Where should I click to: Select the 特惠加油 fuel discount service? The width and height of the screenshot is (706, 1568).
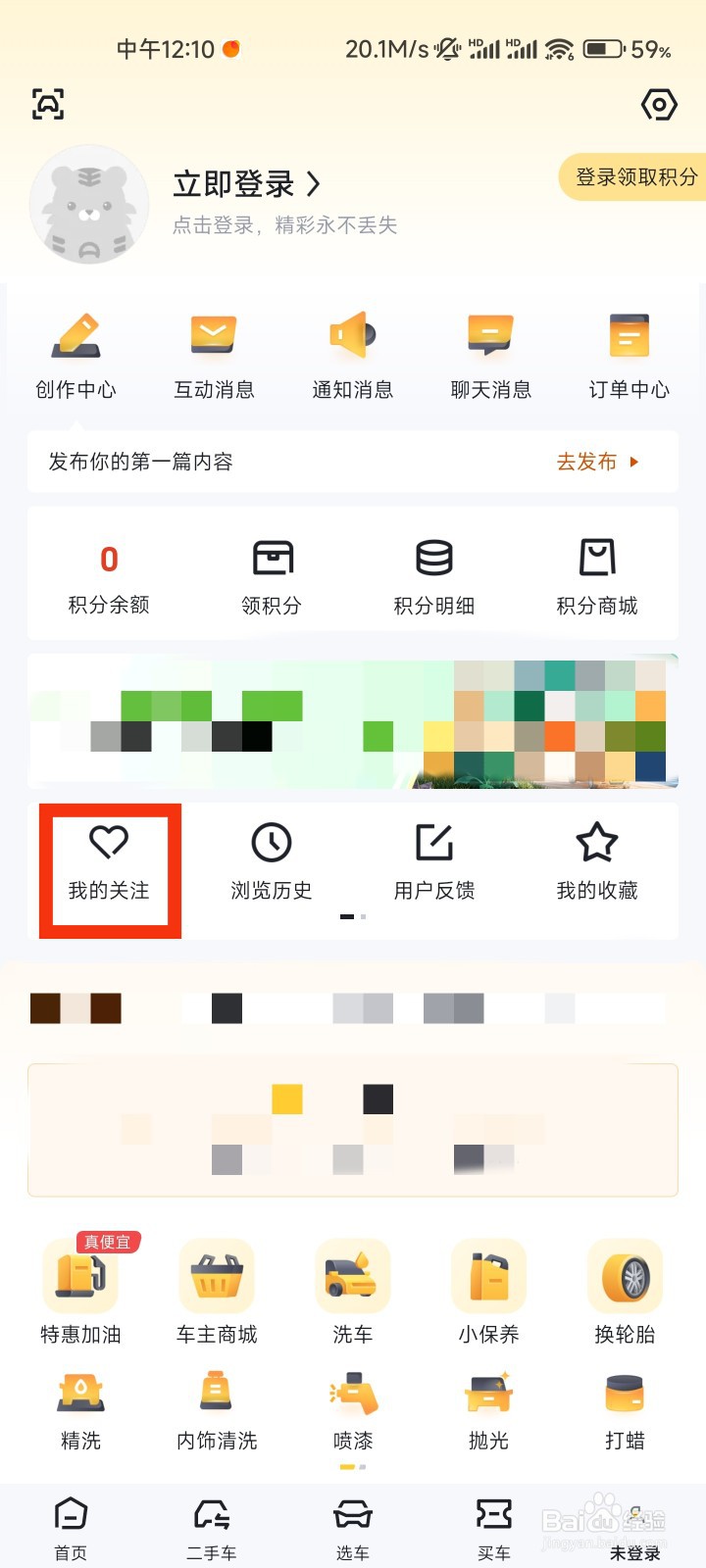pos(79,1289)
